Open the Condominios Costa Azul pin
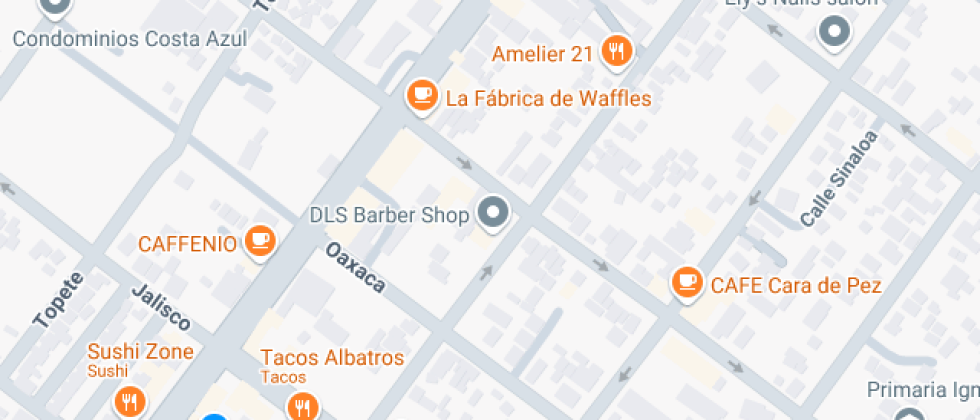Image resolution: width=980 pixels, height=420 pixels. tap(55, 8)
